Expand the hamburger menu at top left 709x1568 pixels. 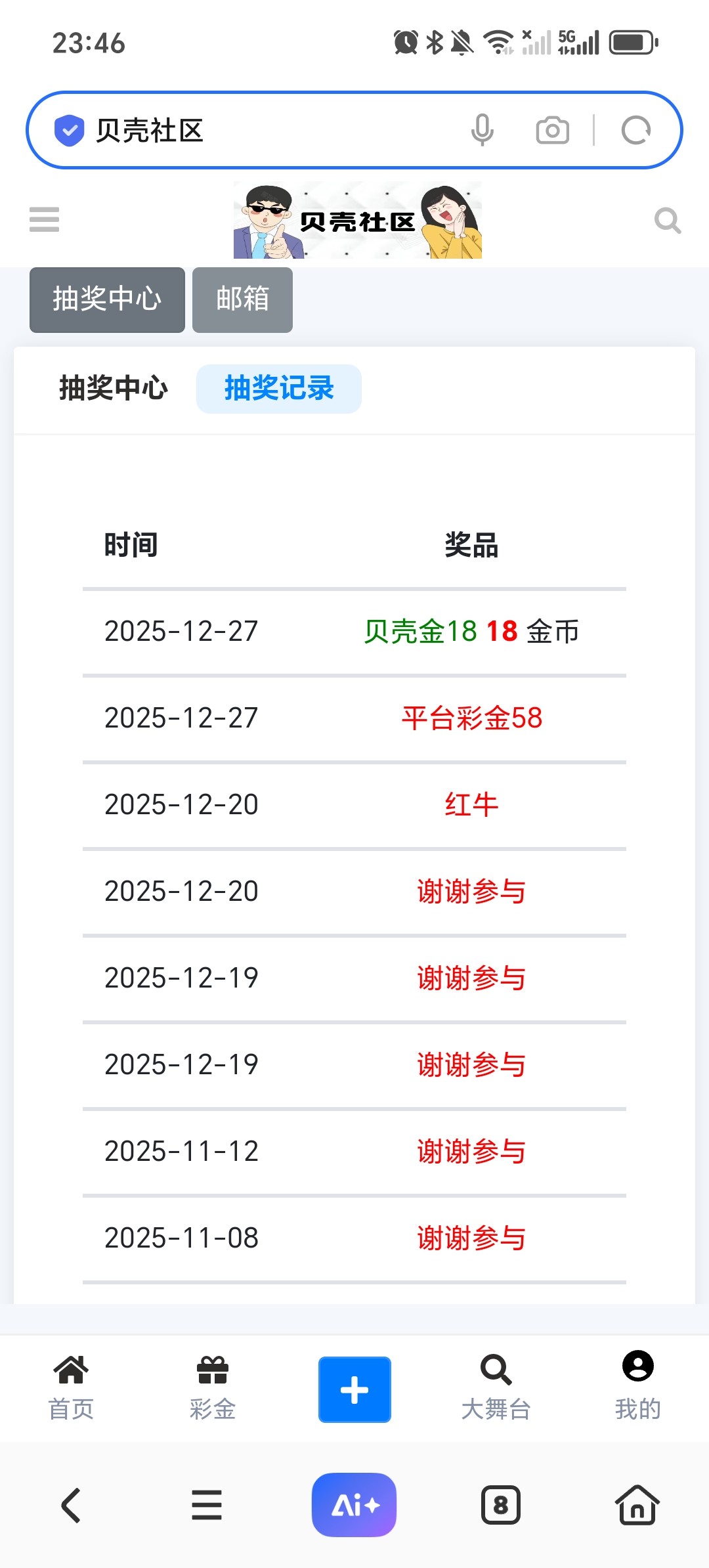pos(44,220)
